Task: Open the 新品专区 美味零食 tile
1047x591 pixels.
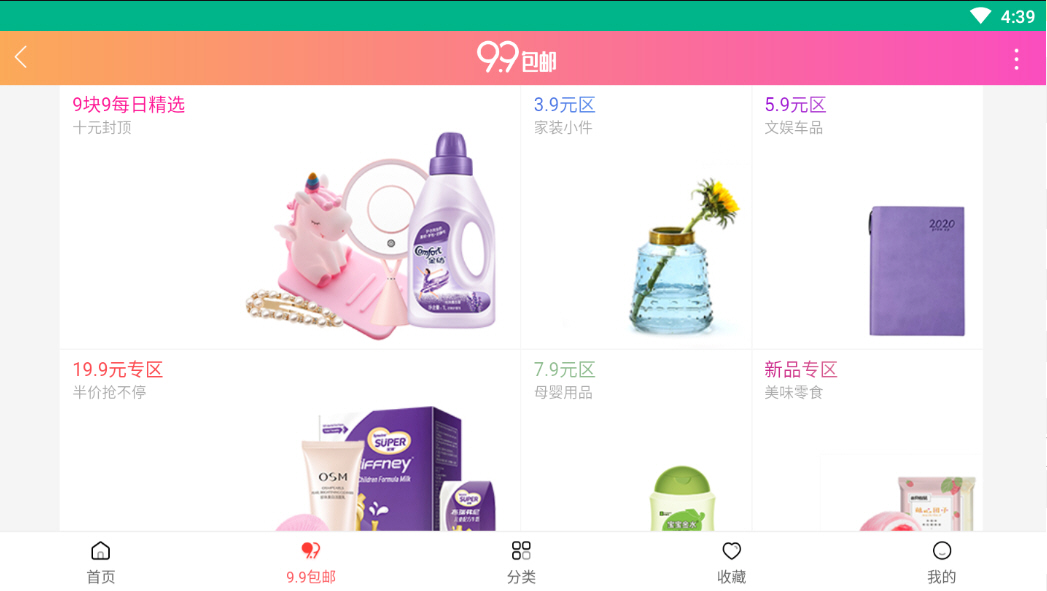Action: click(x=867, y=440)
